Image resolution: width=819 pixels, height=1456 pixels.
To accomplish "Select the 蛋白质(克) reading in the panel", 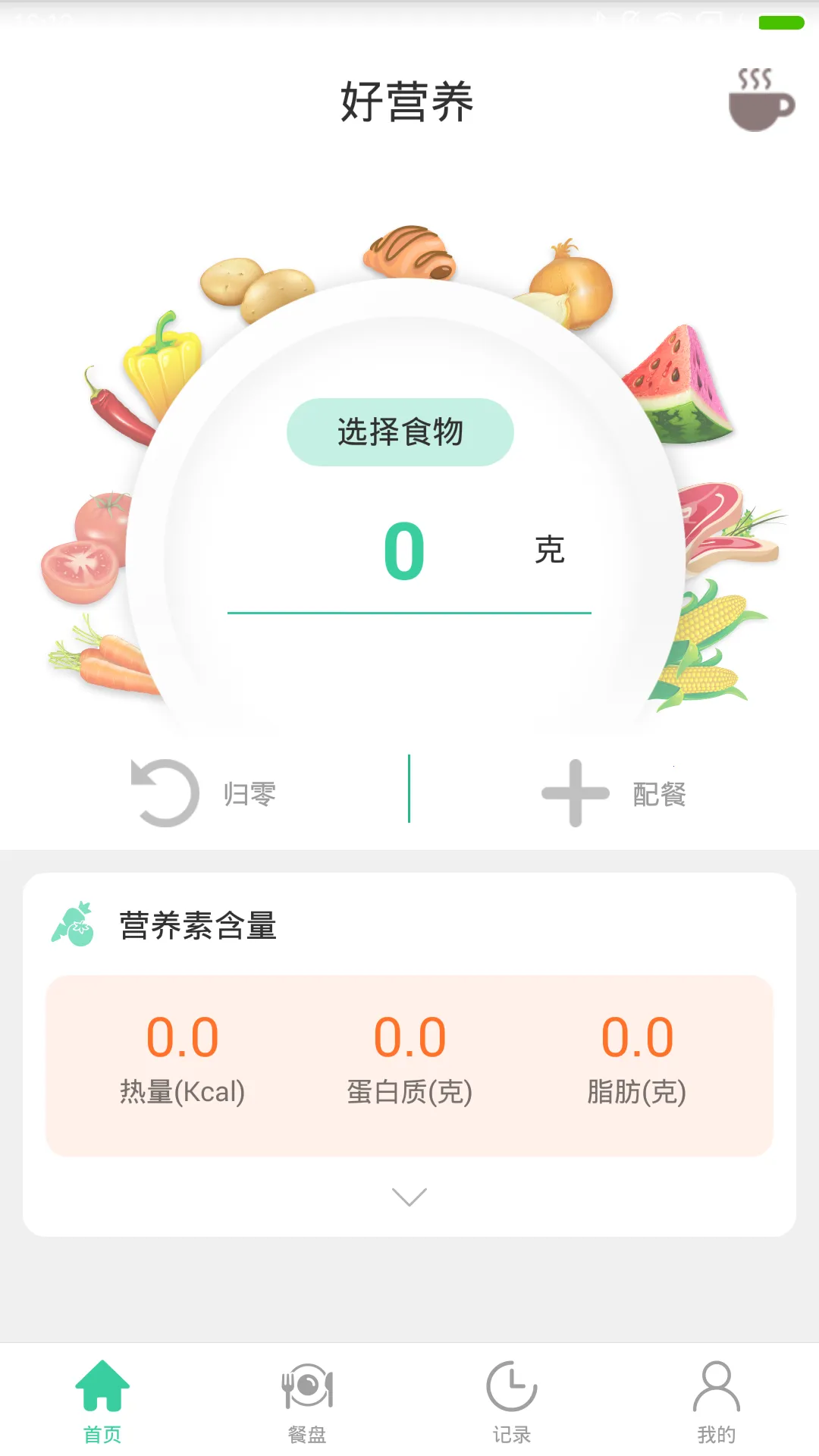I will coord(409,1052).
